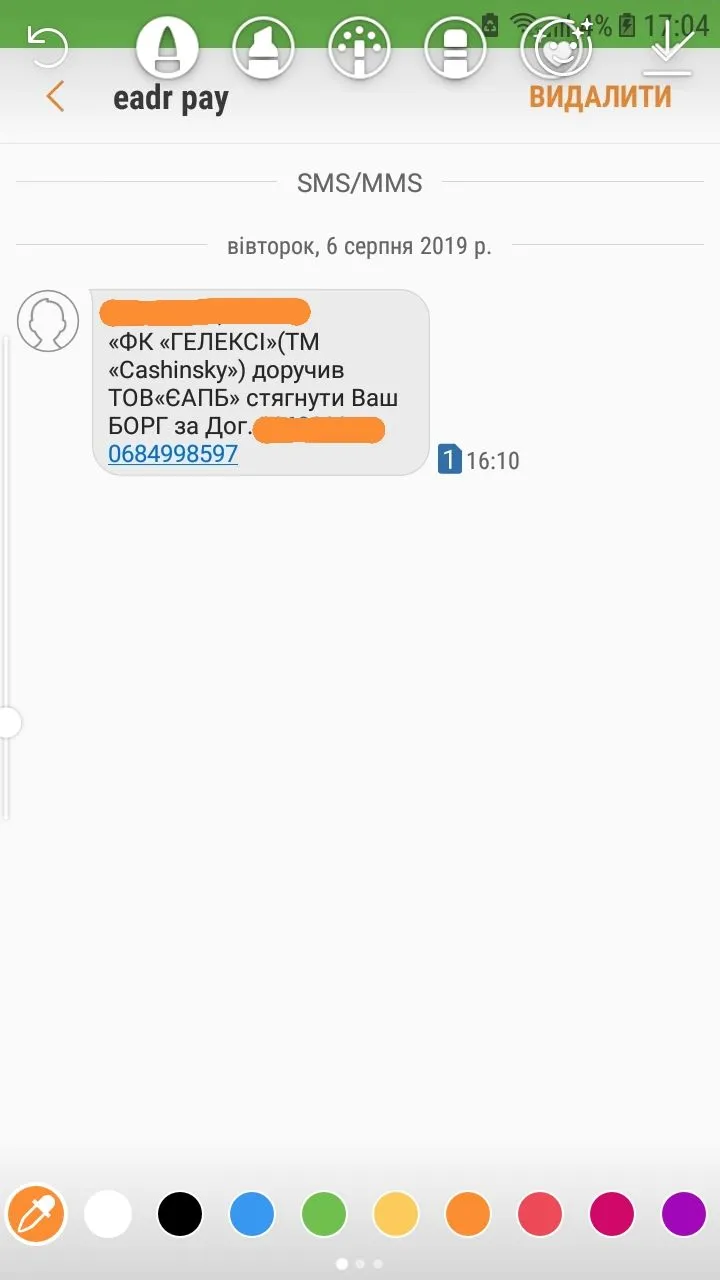Choose the blue color swatch
The width and height of the screenshot is (720, 1280).
(252, 1215)
